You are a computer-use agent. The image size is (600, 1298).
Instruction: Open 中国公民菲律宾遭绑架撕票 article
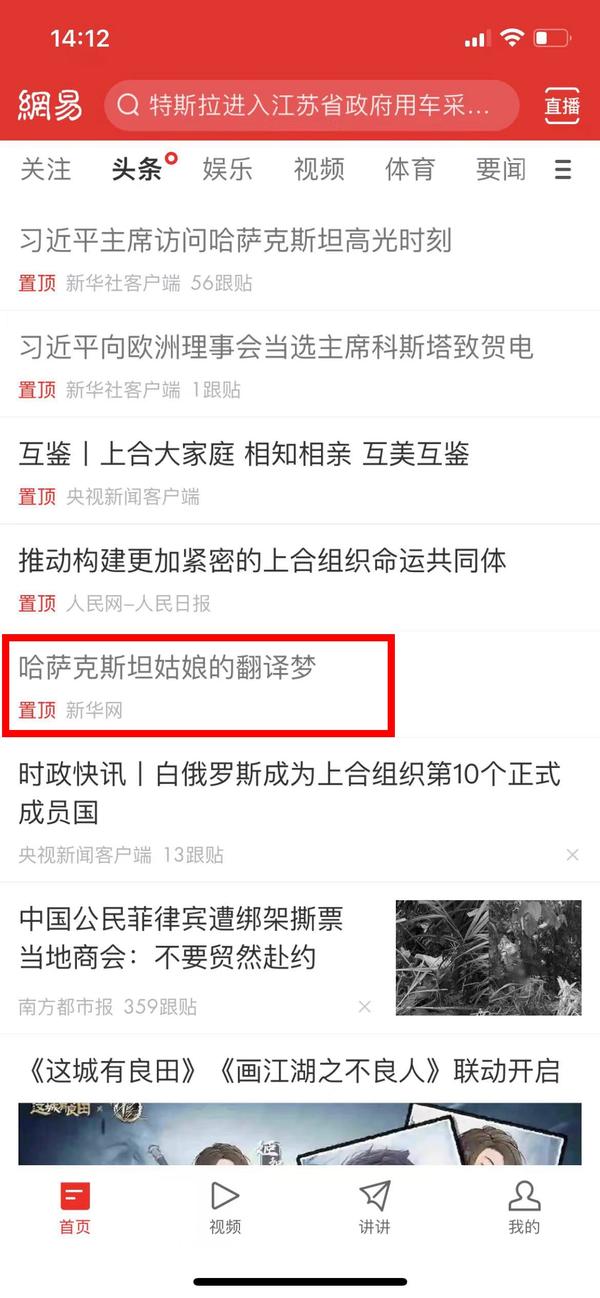click(180, 938)
